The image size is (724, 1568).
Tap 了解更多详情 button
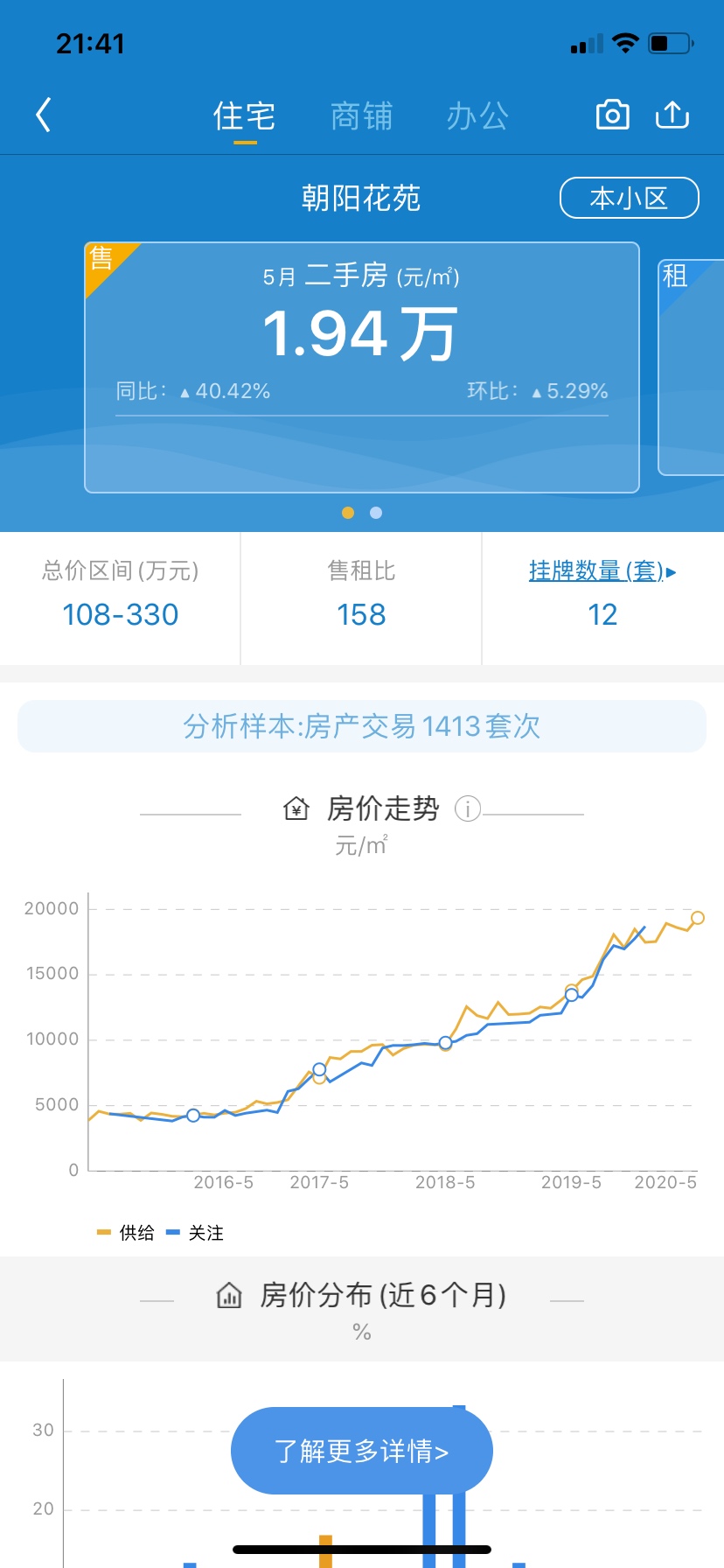pos(361,1451)
